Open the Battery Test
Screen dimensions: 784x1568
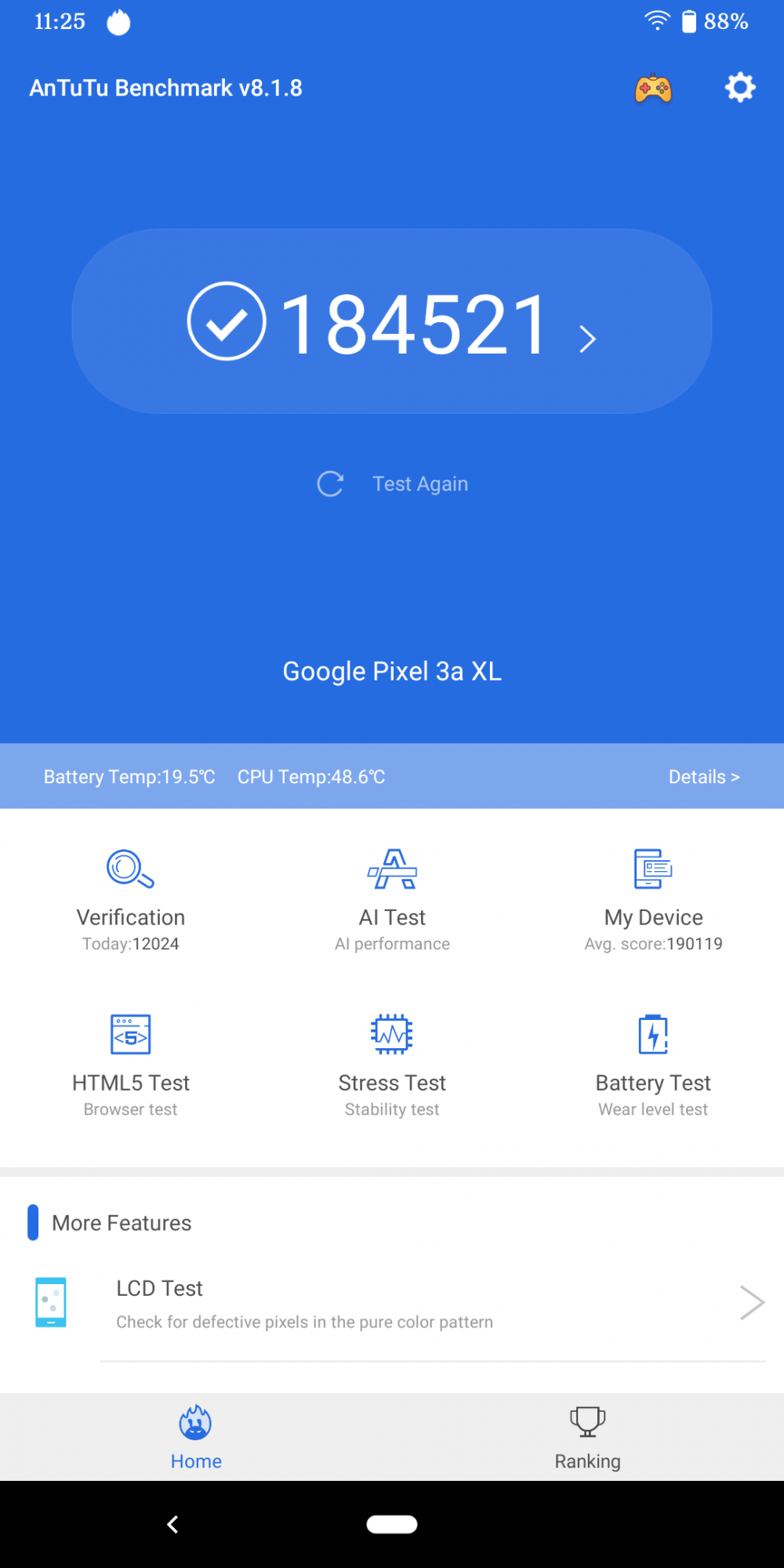[x=653, y=1065]
